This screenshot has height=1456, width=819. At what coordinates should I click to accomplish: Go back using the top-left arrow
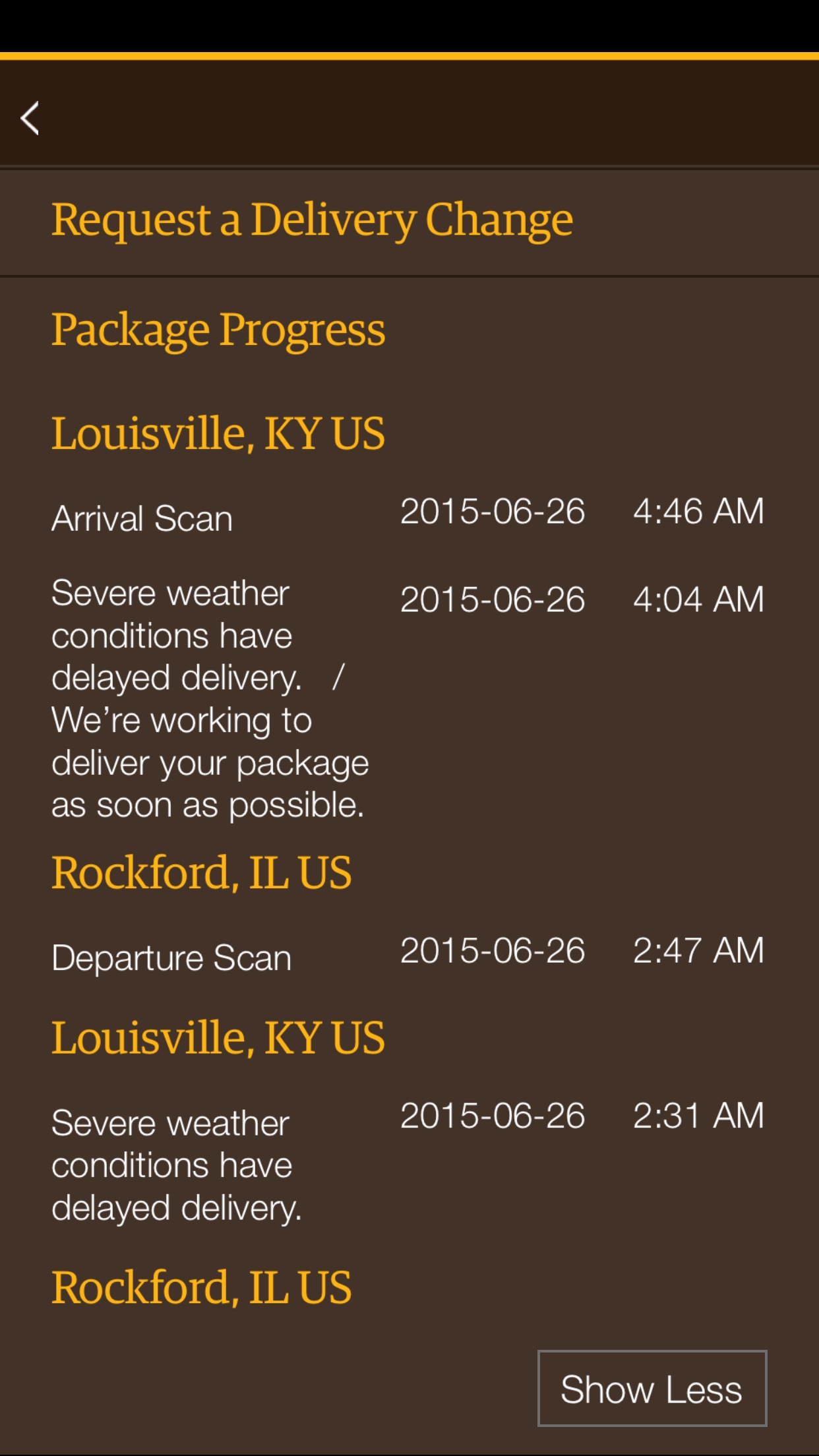(x=30, y=119)
